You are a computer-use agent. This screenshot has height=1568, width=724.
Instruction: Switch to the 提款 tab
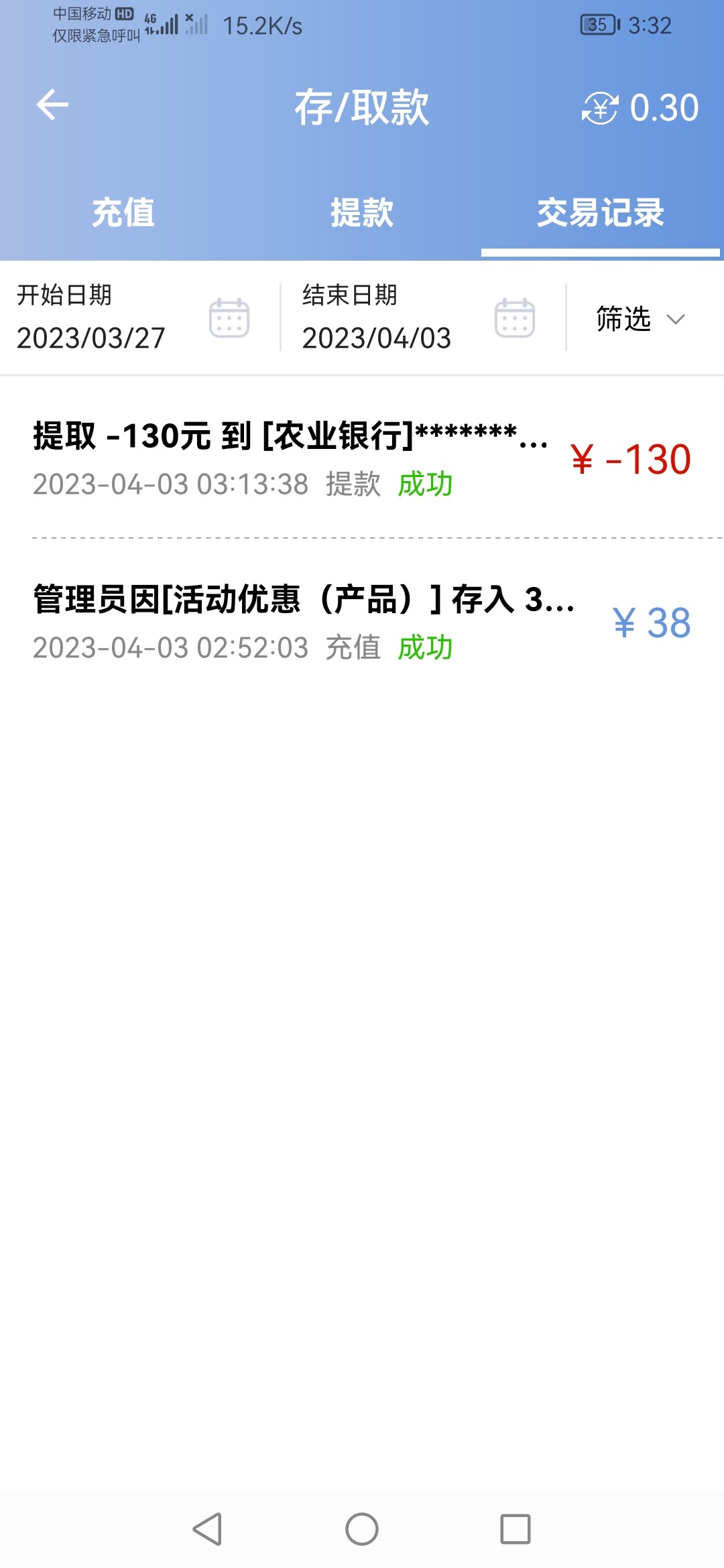[362, 213]
